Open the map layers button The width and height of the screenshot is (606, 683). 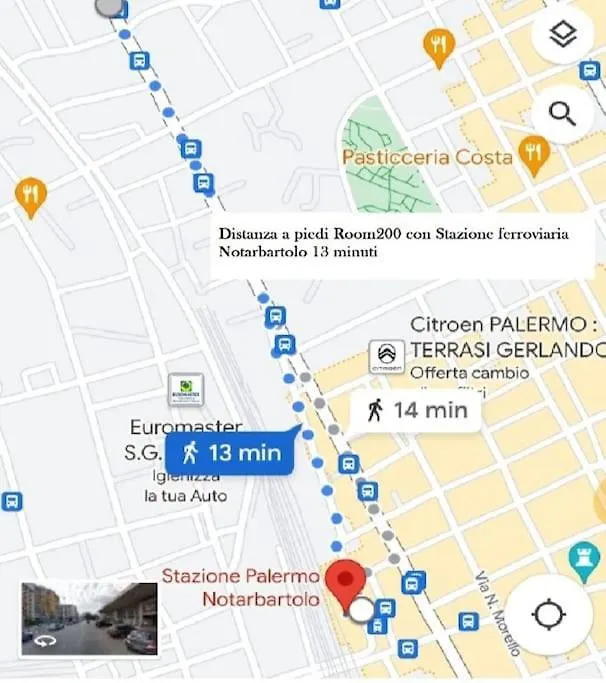[563, 37]
